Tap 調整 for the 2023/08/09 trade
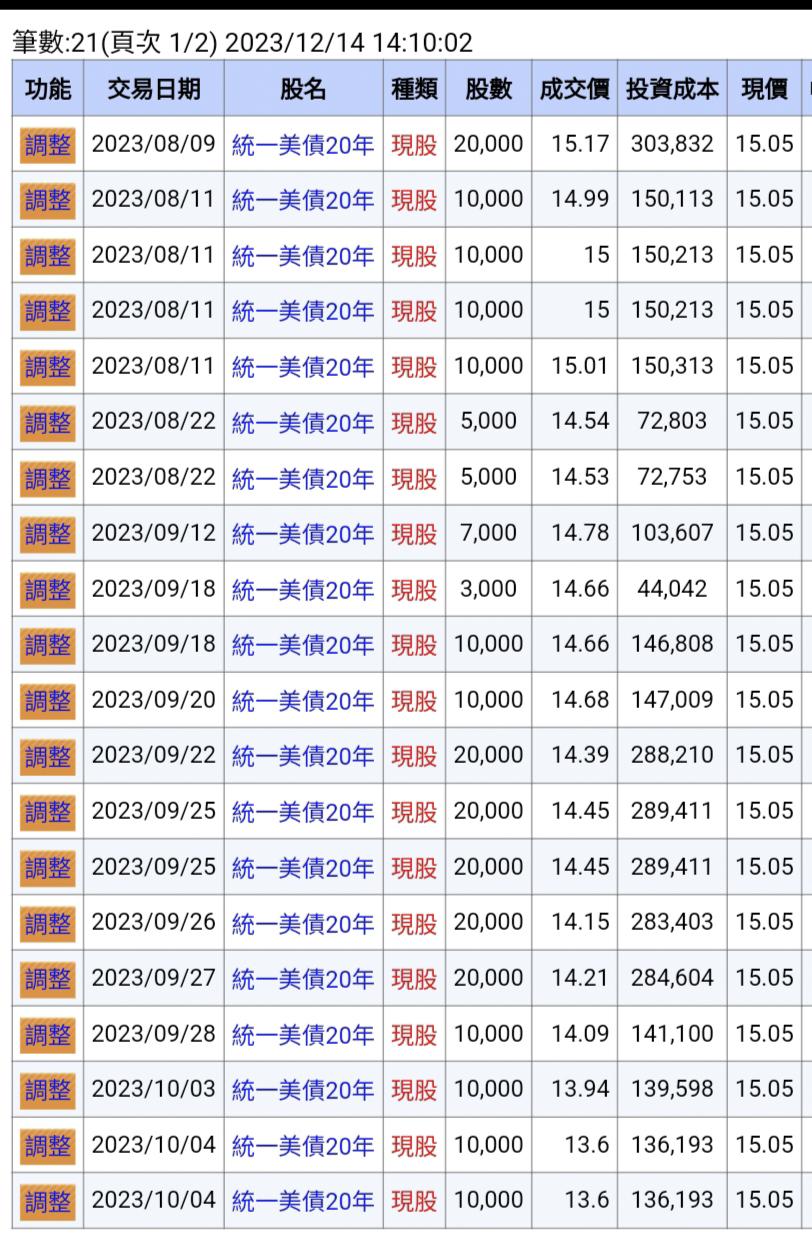Screen dimensions: 812x1244 (x=48, y=144)
